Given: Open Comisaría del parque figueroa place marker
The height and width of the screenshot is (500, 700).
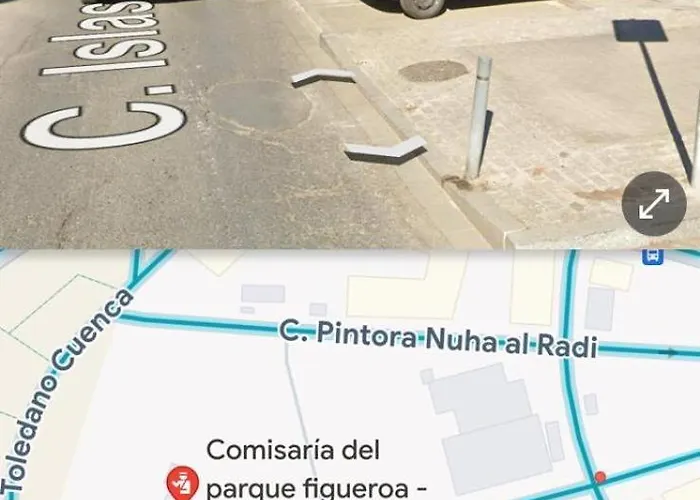Looking at the screenshot, I should click(183, 484).
